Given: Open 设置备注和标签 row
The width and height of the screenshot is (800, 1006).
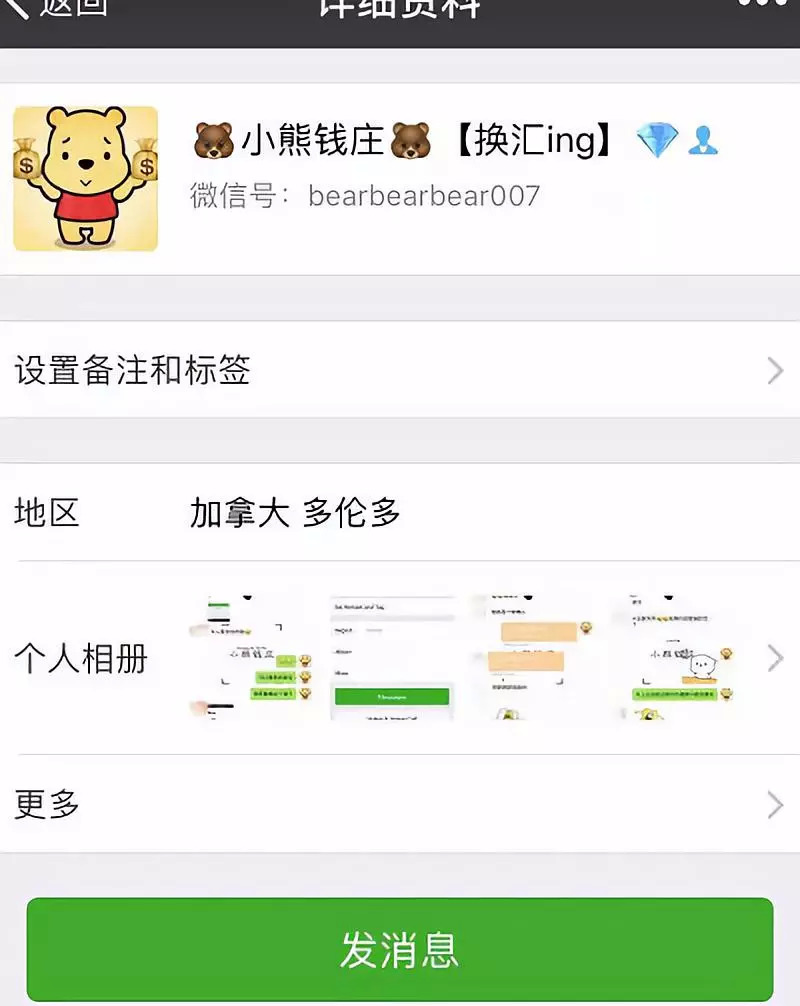Looking at the screenshot, I should click(400, 370).
